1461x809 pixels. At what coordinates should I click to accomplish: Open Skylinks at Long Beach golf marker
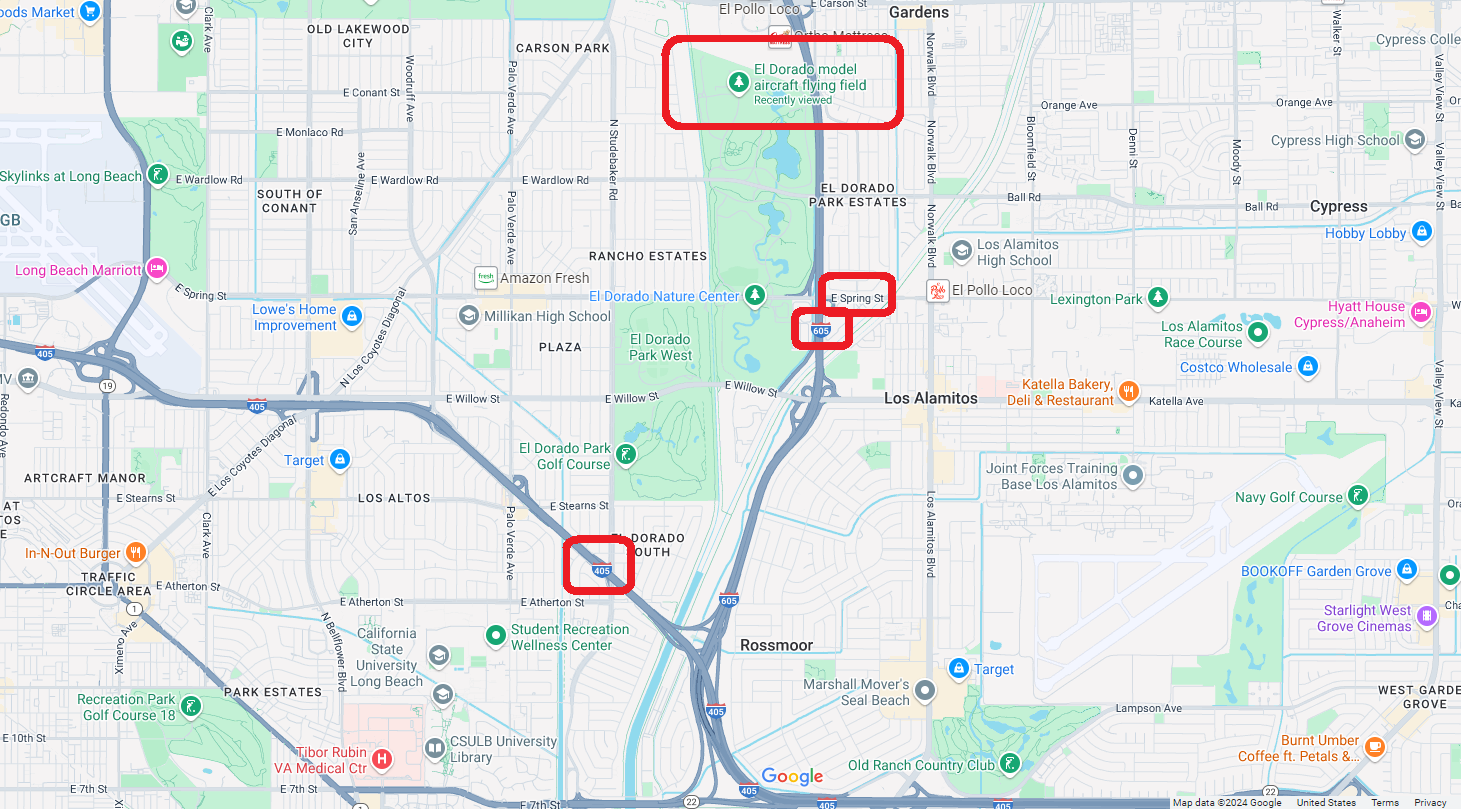[x=156, y=176]
